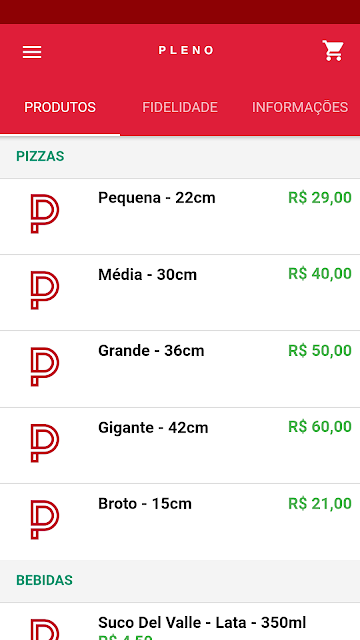Pick the Gigante - 42cm pizza

pyautogui.click(x=180, y=445)
